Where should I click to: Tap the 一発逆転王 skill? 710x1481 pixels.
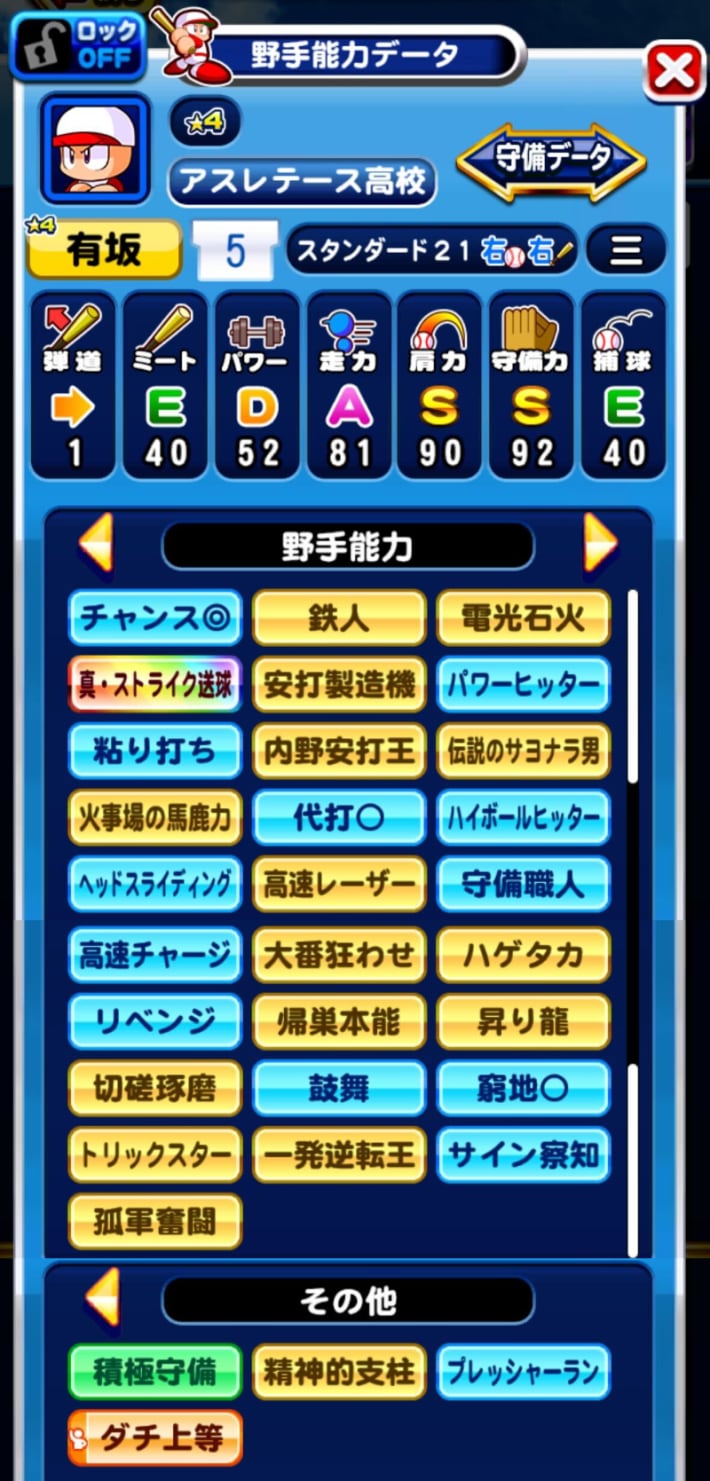point(339,1155)
